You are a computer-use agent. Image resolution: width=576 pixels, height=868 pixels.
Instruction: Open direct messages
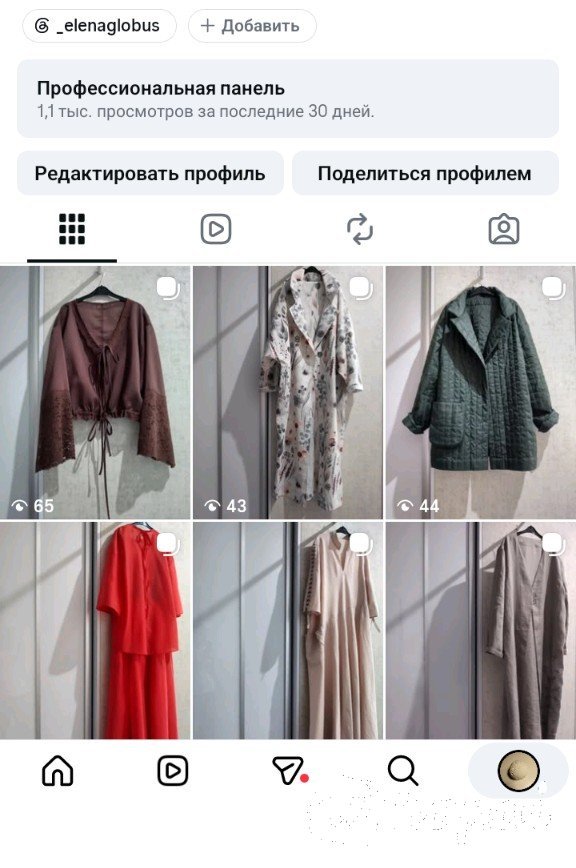coord(289,771)
